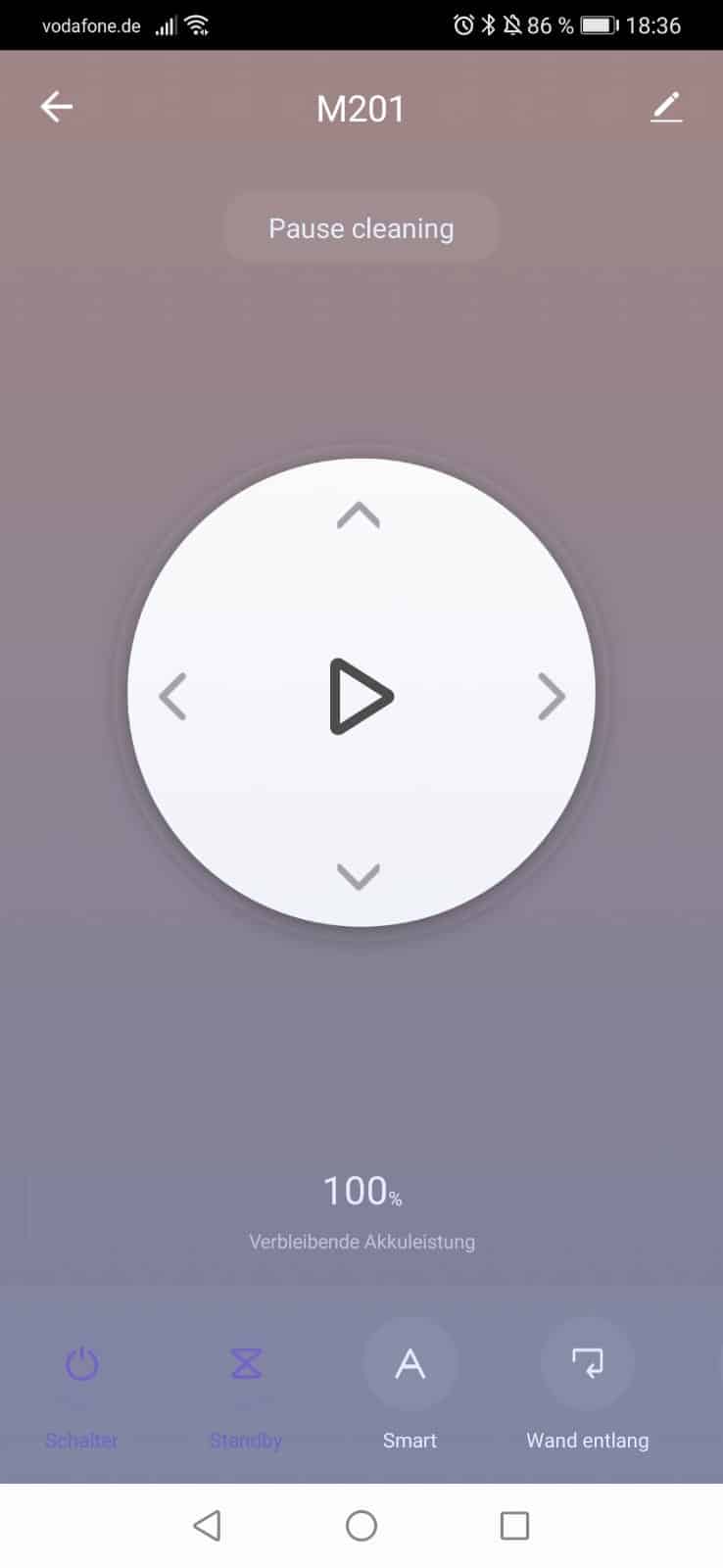Go back using the top-left arrow

(x=56, y=106)
